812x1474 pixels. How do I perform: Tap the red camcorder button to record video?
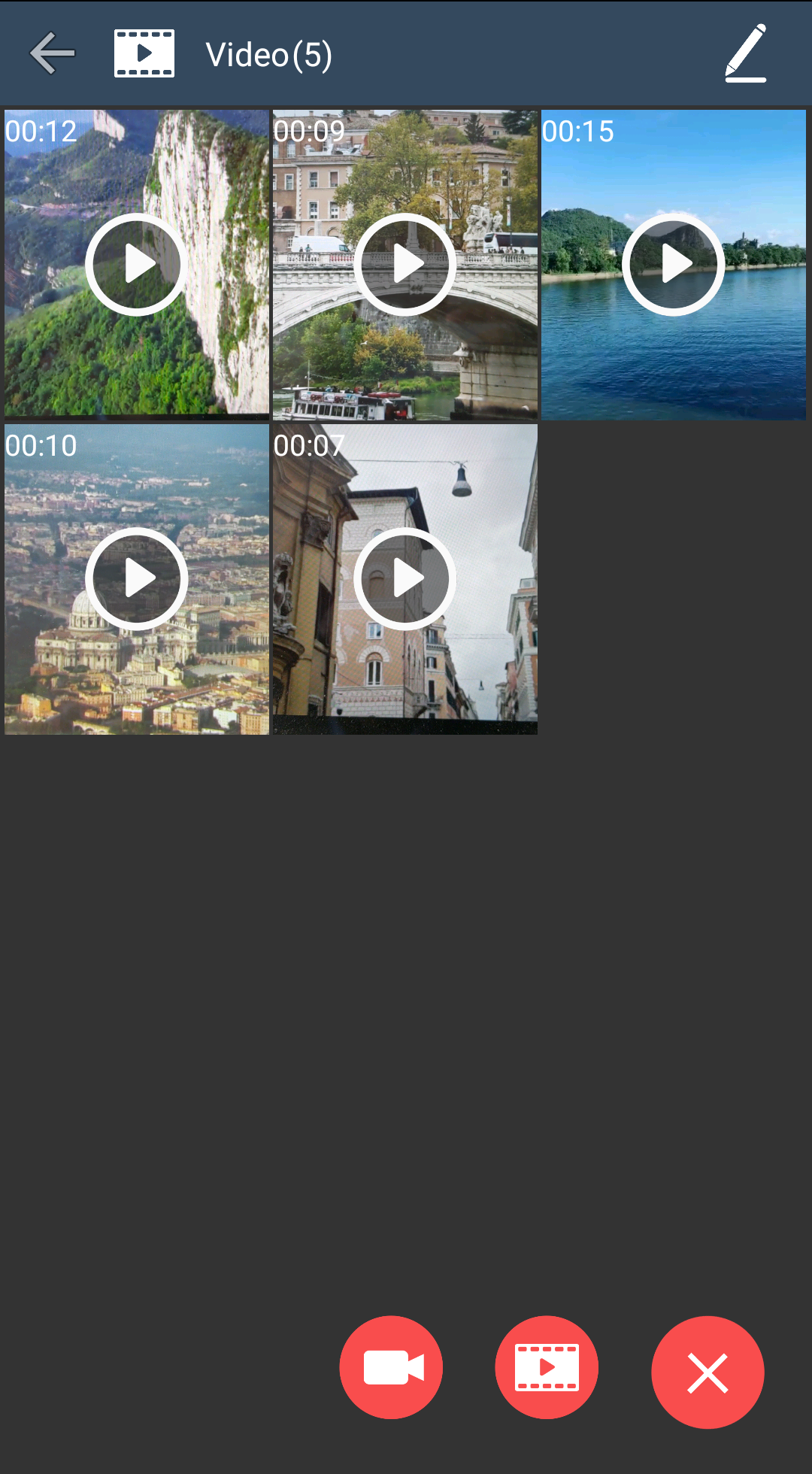point(391,1367)
